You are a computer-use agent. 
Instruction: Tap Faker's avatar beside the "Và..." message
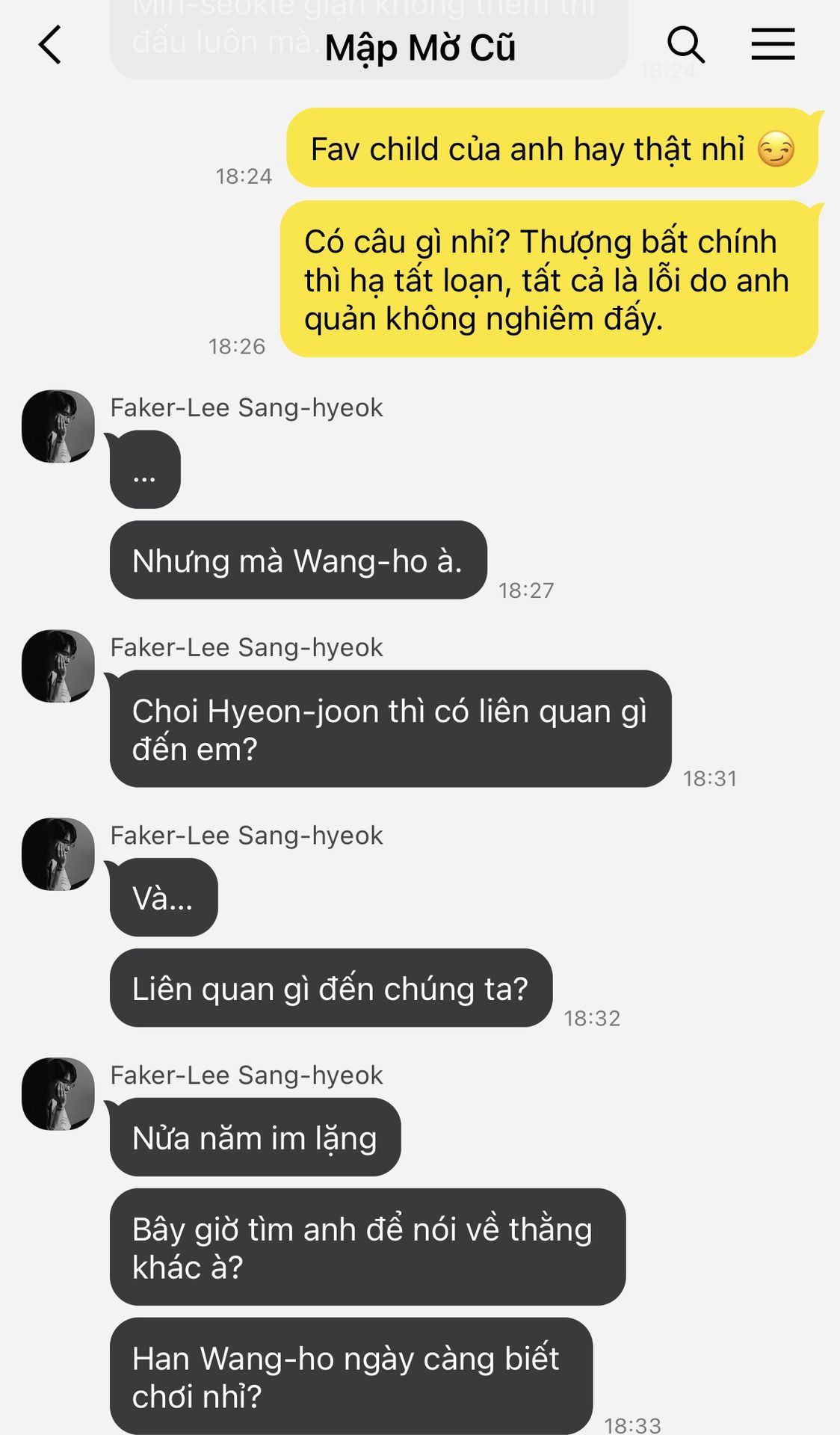point(58,854)
